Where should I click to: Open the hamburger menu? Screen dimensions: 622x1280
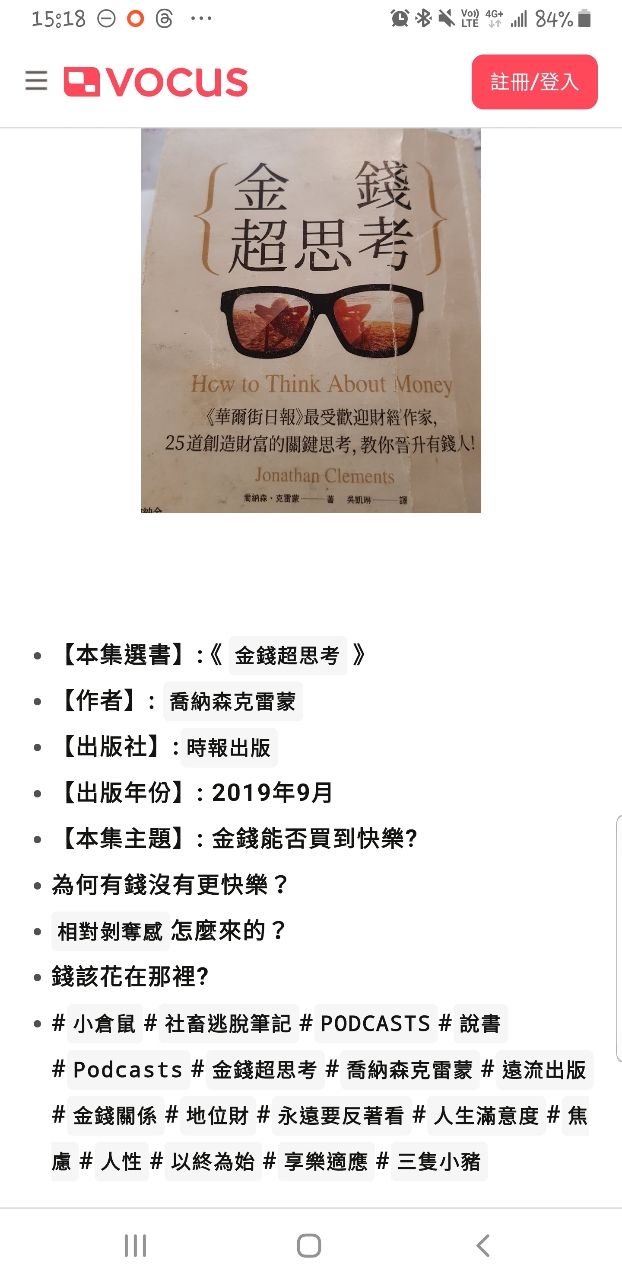point(36,81)
